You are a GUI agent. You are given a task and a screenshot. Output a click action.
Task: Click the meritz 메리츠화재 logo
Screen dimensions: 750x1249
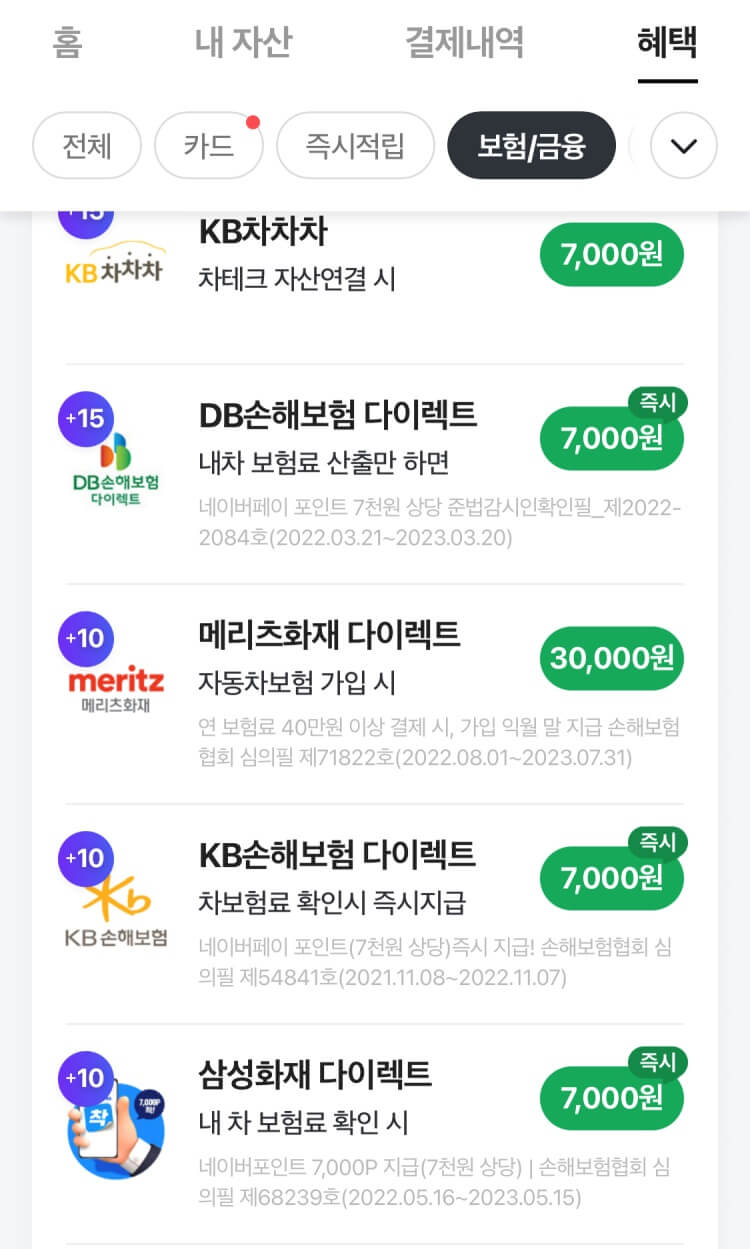(x=115, y=680)
